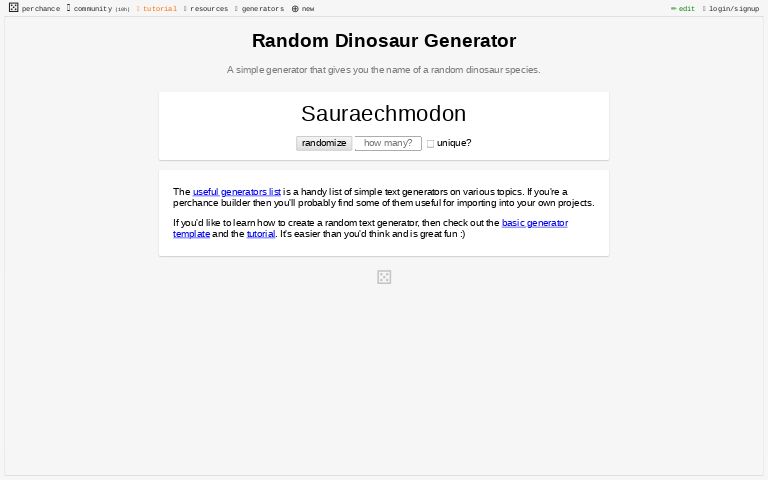Tap the randomize button

coord(324,143)
